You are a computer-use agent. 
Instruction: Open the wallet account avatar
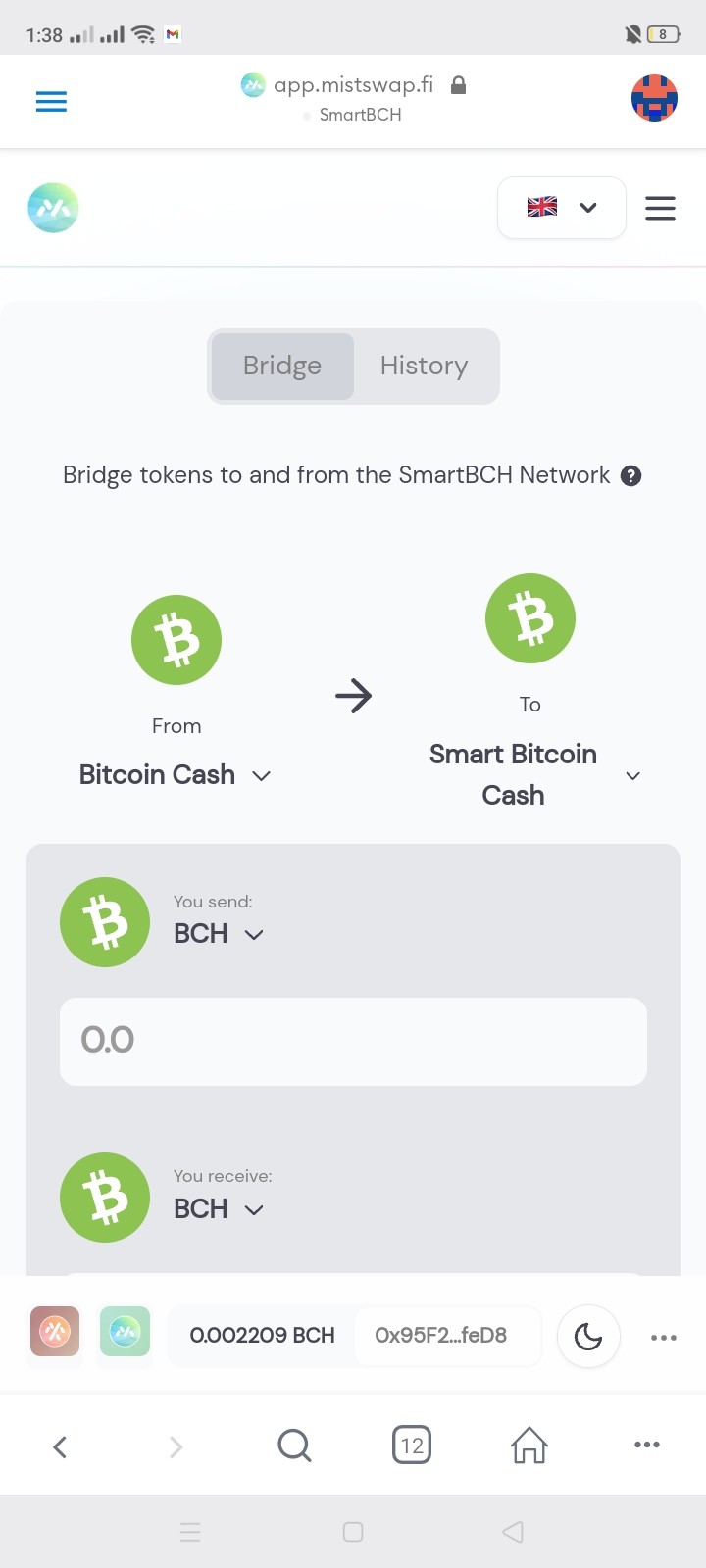click(654, 98)
